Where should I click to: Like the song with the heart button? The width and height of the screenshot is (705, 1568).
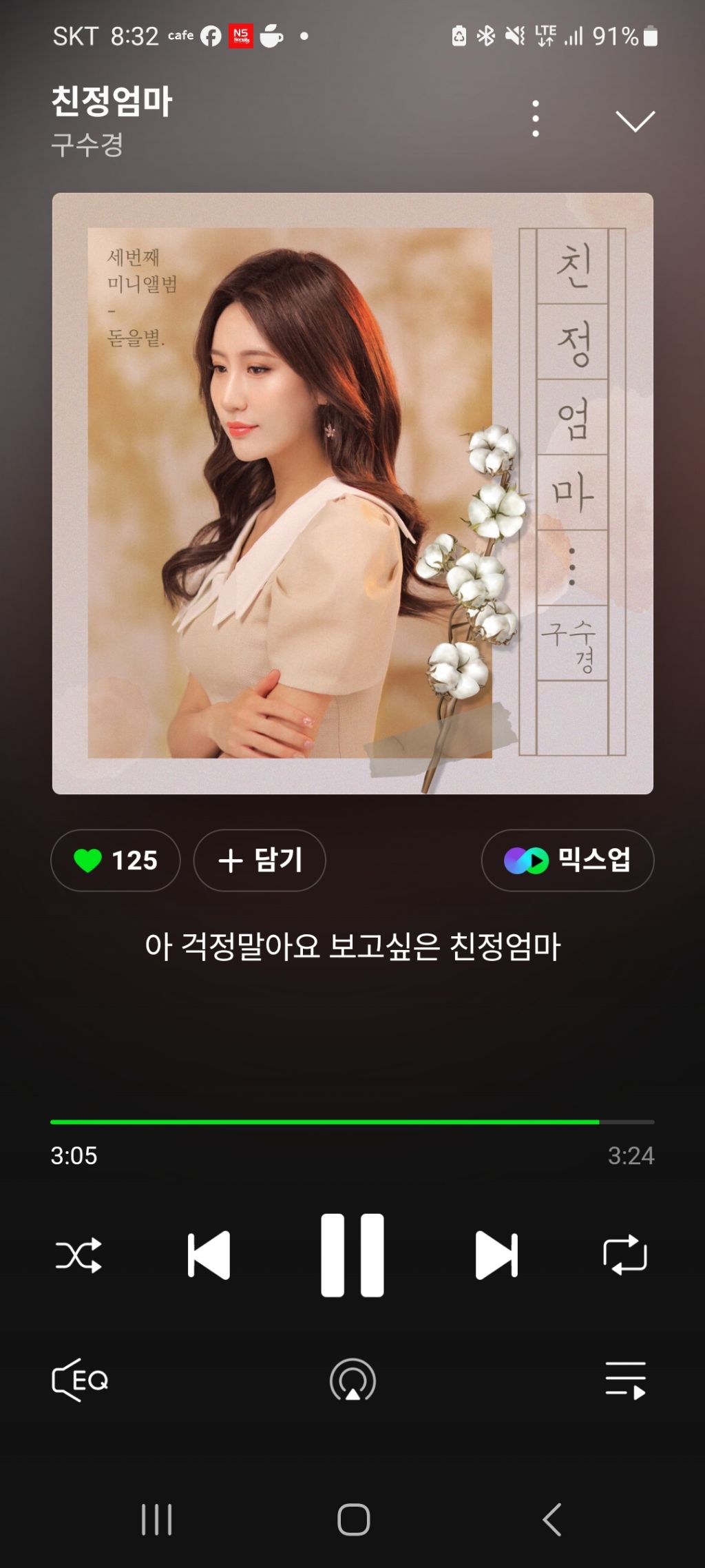(x=116, y=860)
